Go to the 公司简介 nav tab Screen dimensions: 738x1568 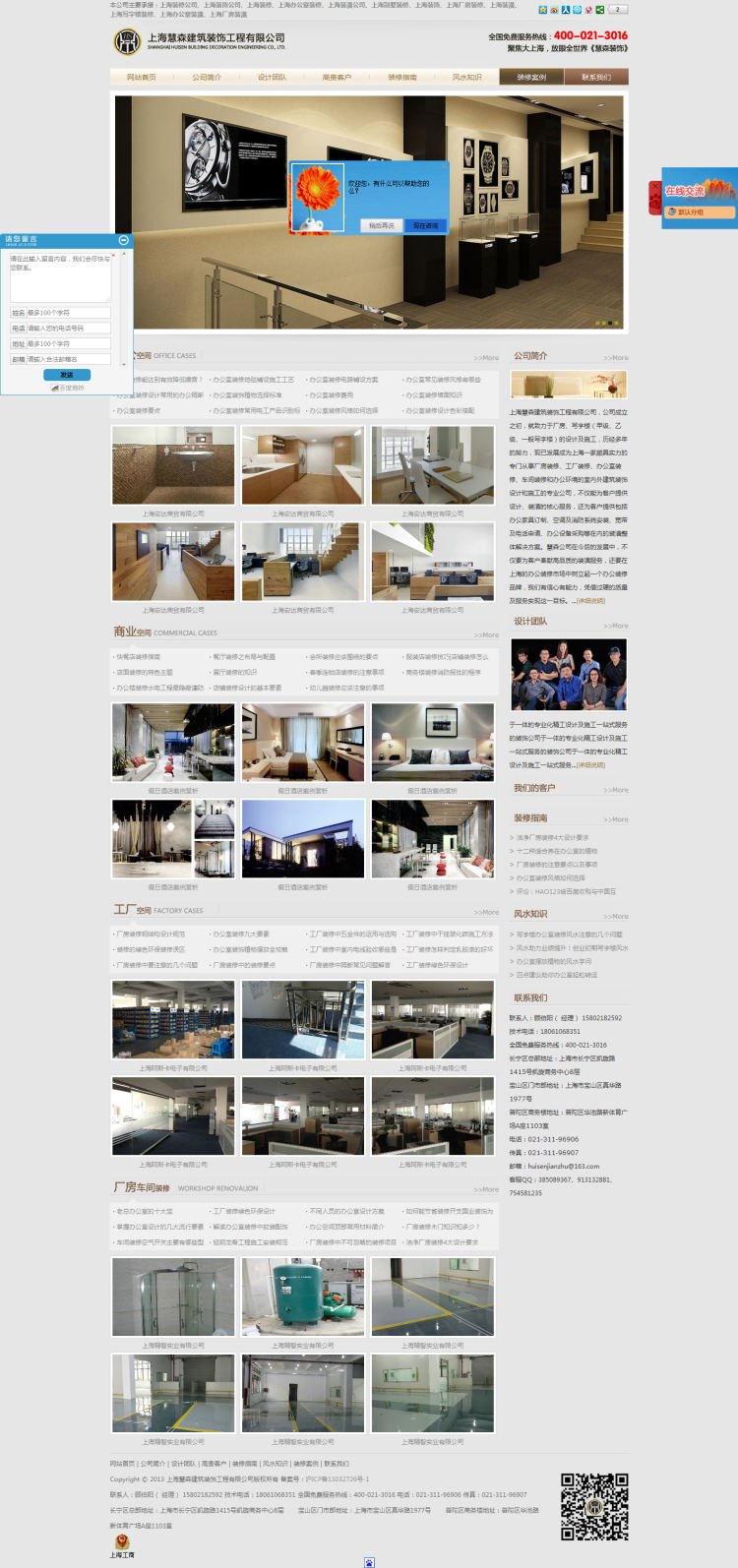point(207,77)
